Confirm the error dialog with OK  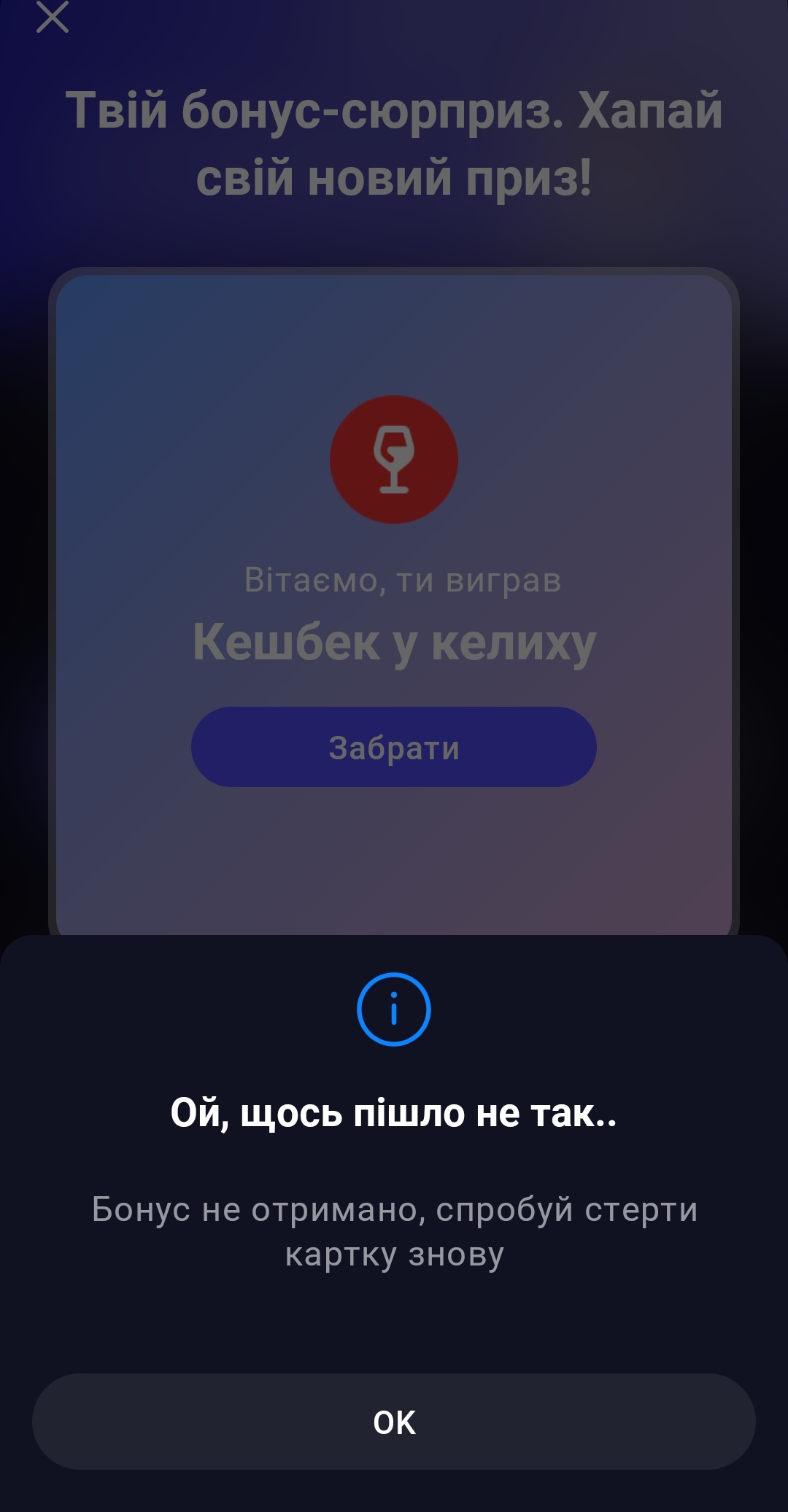pos(394,1422)
